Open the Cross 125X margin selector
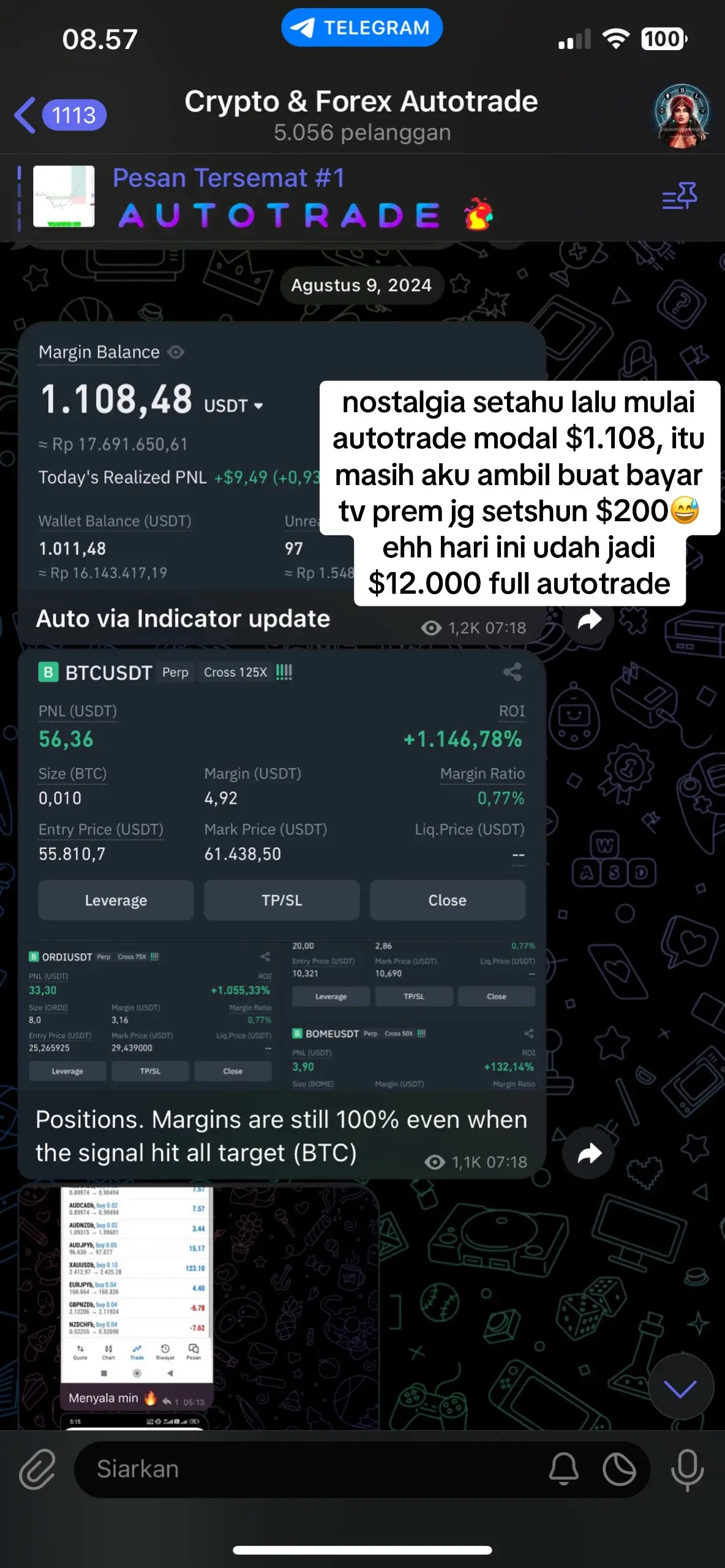The image size is (725, 1568). pyautogui.click(x=235, y=672)
